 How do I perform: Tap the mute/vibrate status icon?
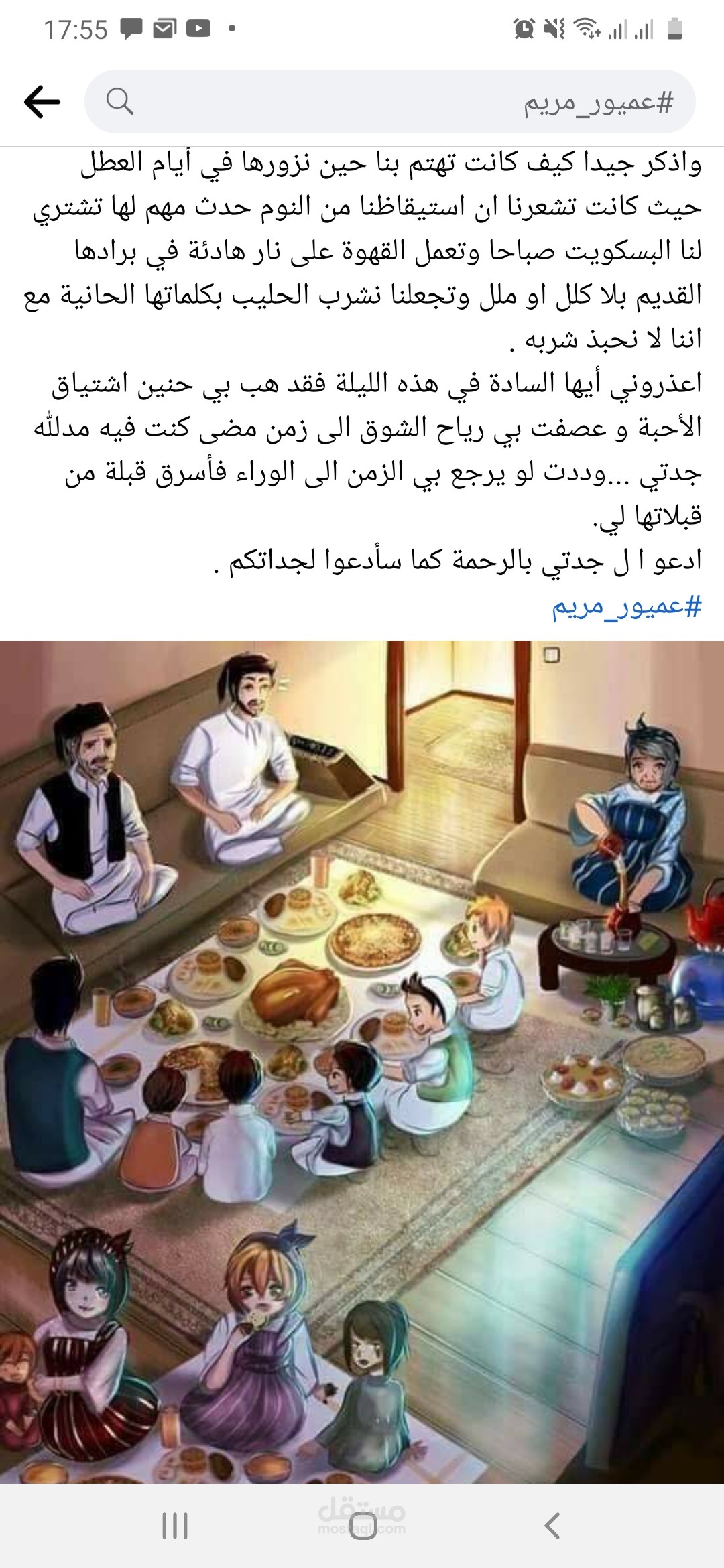[x=553, y=28]
